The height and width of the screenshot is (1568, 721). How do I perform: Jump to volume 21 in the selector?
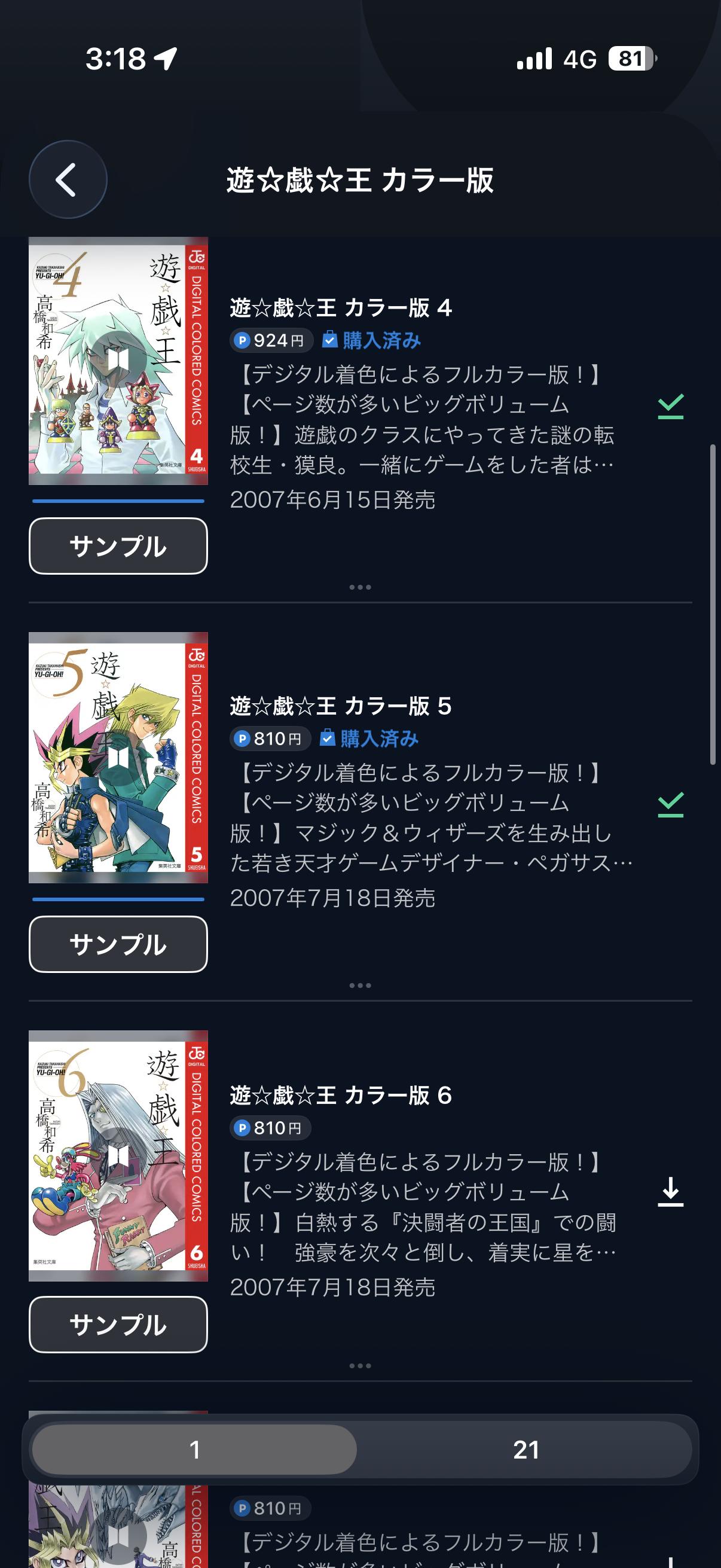pyautogui.click(x=526, y=1450)
